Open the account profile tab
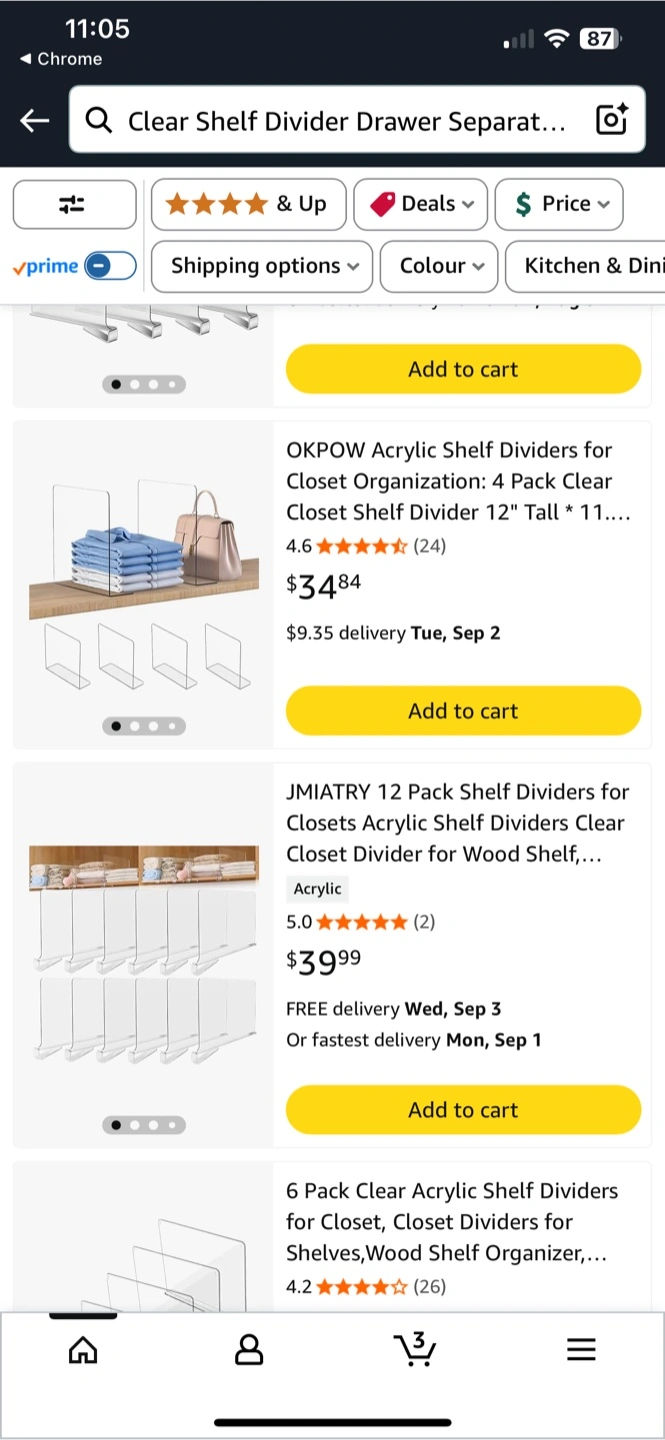 click(x=248, y=1350)
